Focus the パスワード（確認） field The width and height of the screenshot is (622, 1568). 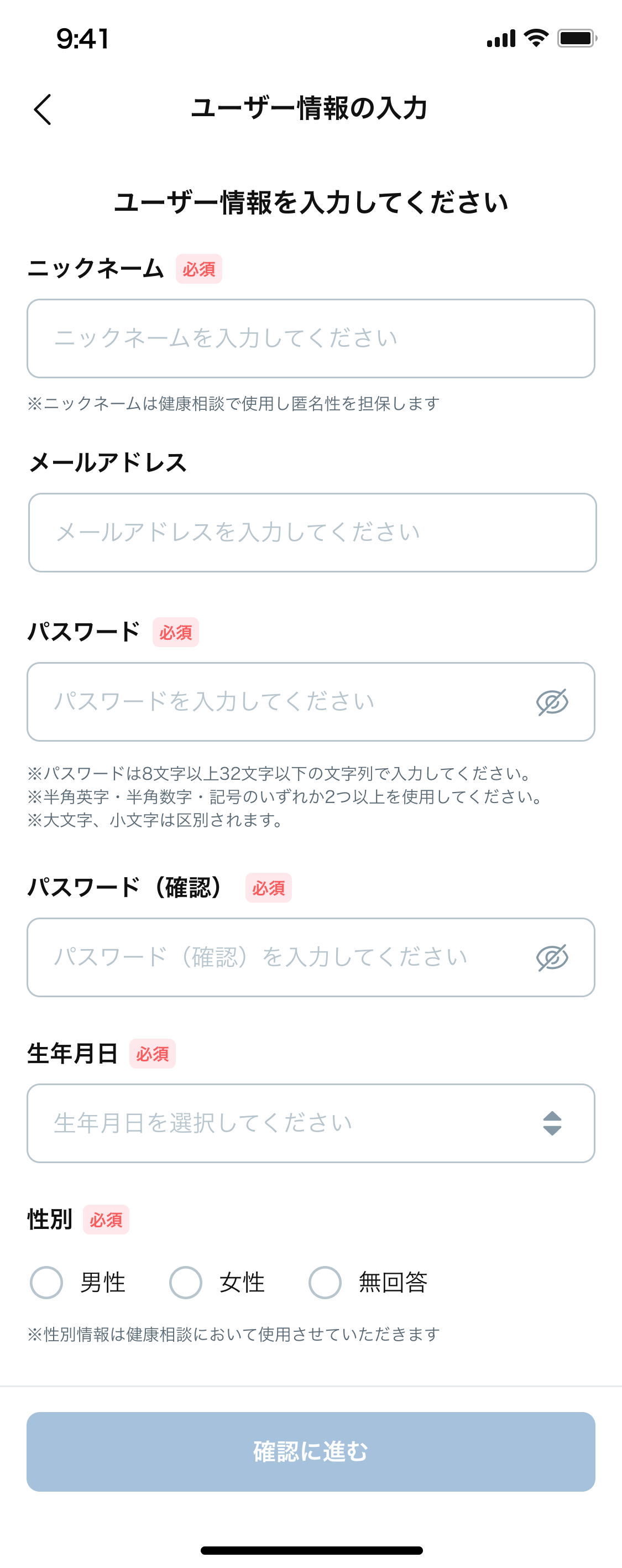(280, 957)
